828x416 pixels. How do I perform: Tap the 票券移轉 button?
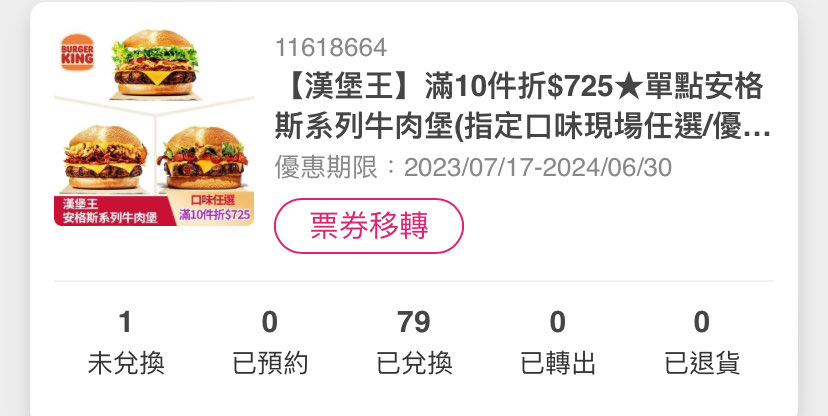369,226
